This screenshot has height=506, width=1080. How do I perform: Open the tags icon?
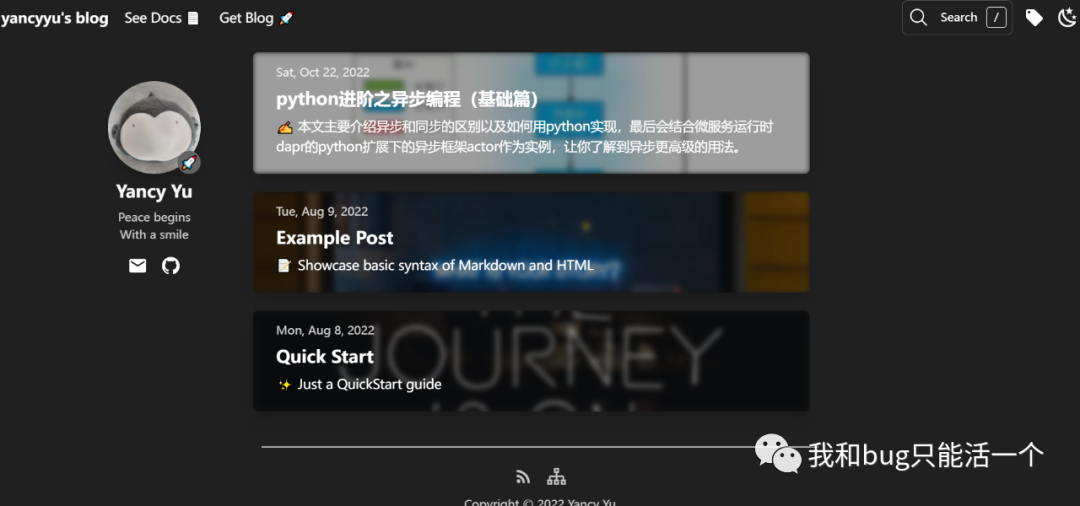pos(1034,18)
